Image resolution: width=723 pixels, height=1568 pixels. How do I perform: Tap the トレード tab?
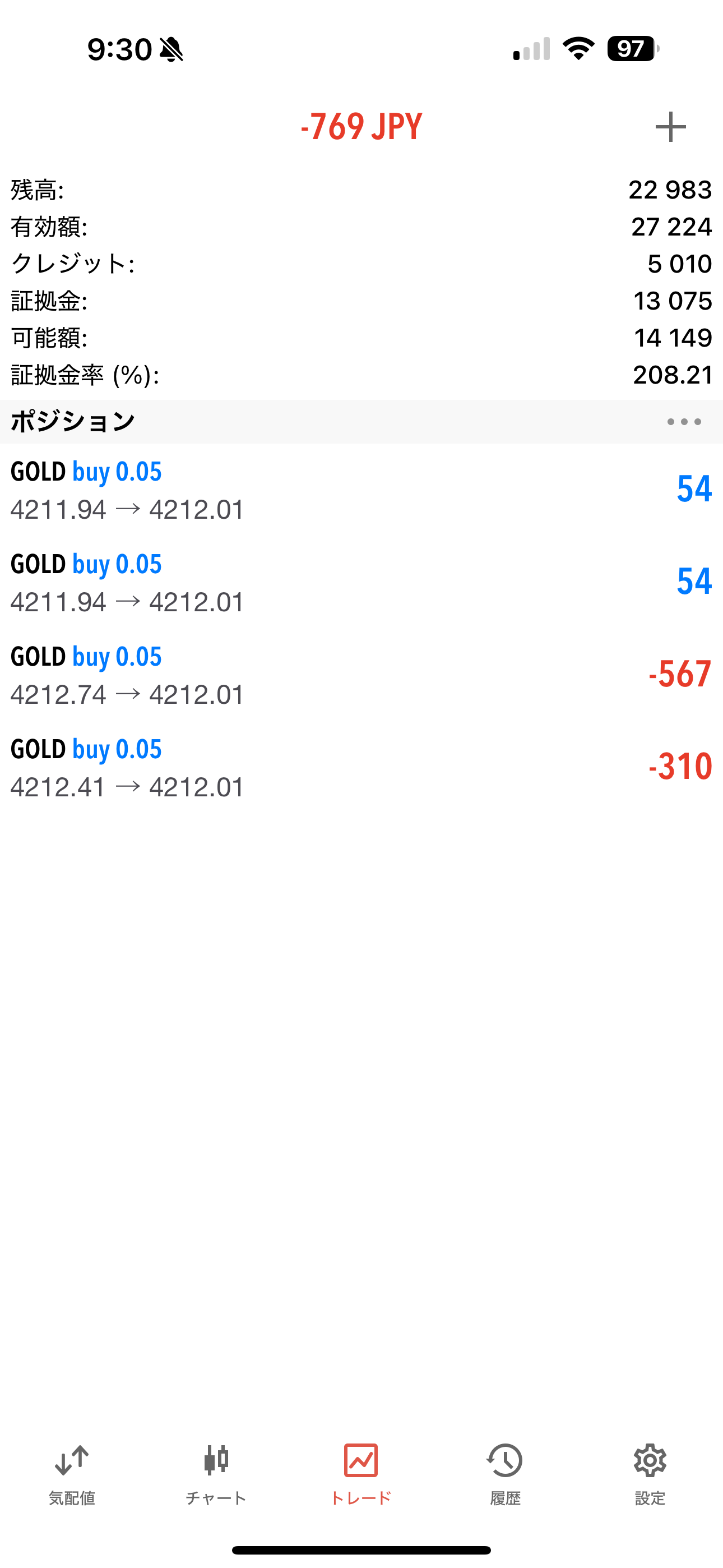[361, 1474]
